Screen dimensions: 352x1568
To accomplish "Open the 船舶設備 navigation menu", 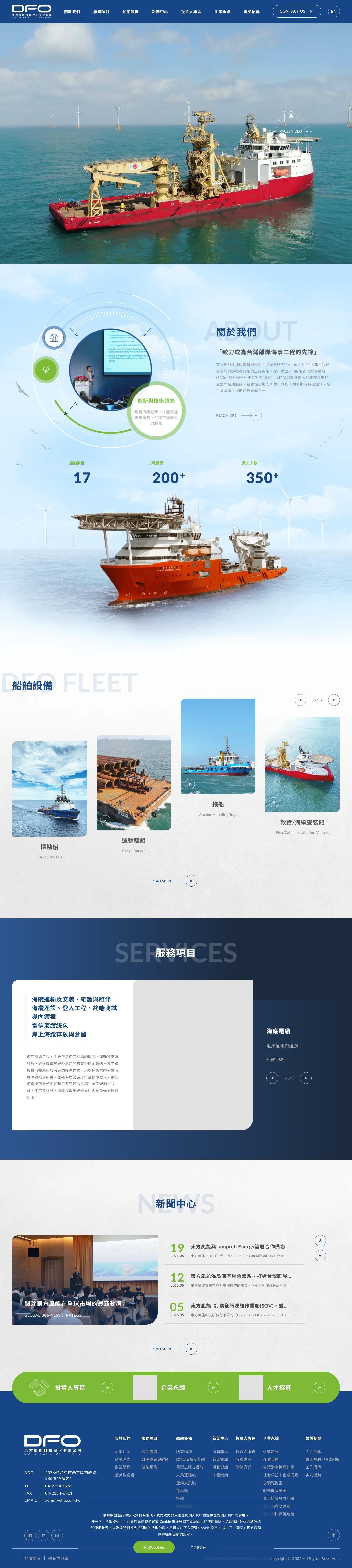I will click(x=130, y=11).
